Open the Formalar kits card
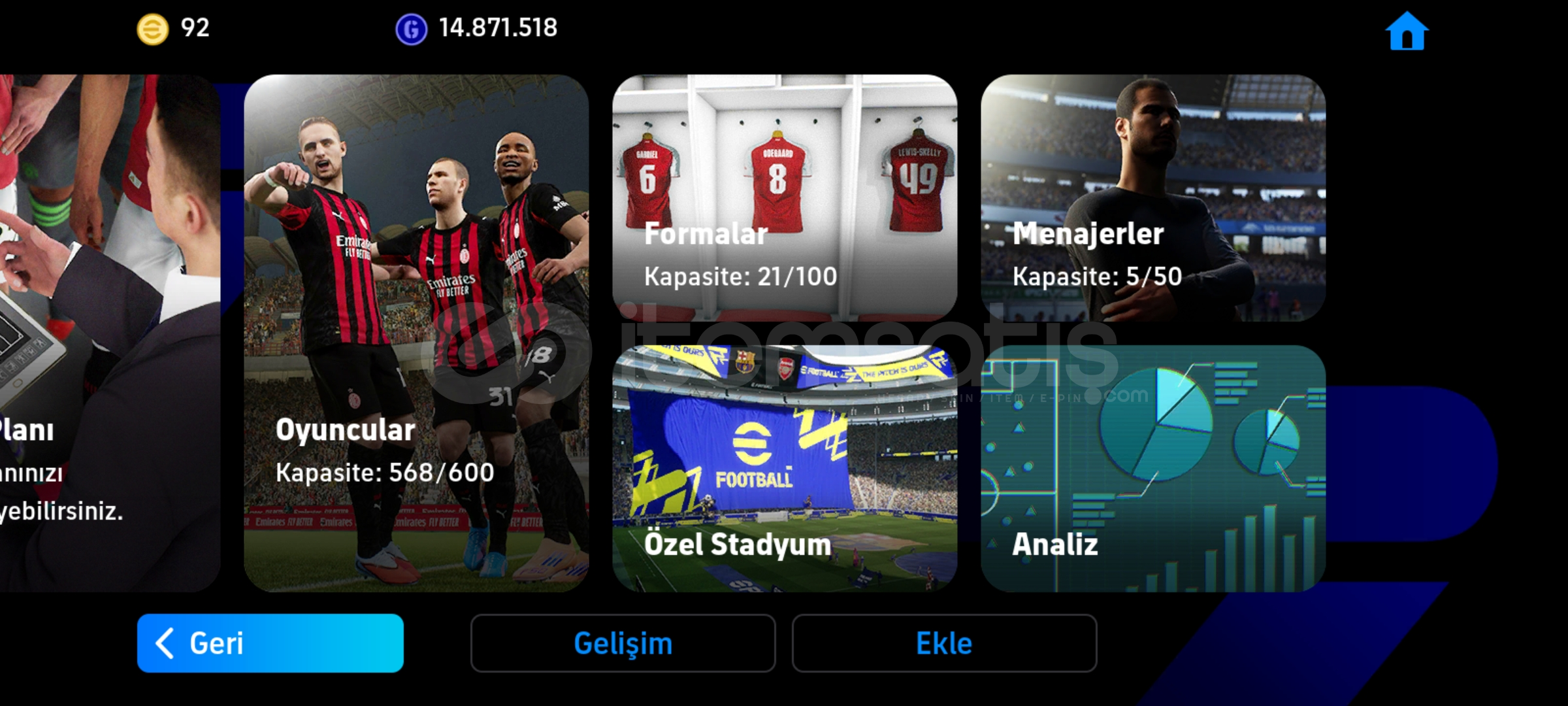Screen dimensions: 1568x706 784,197
